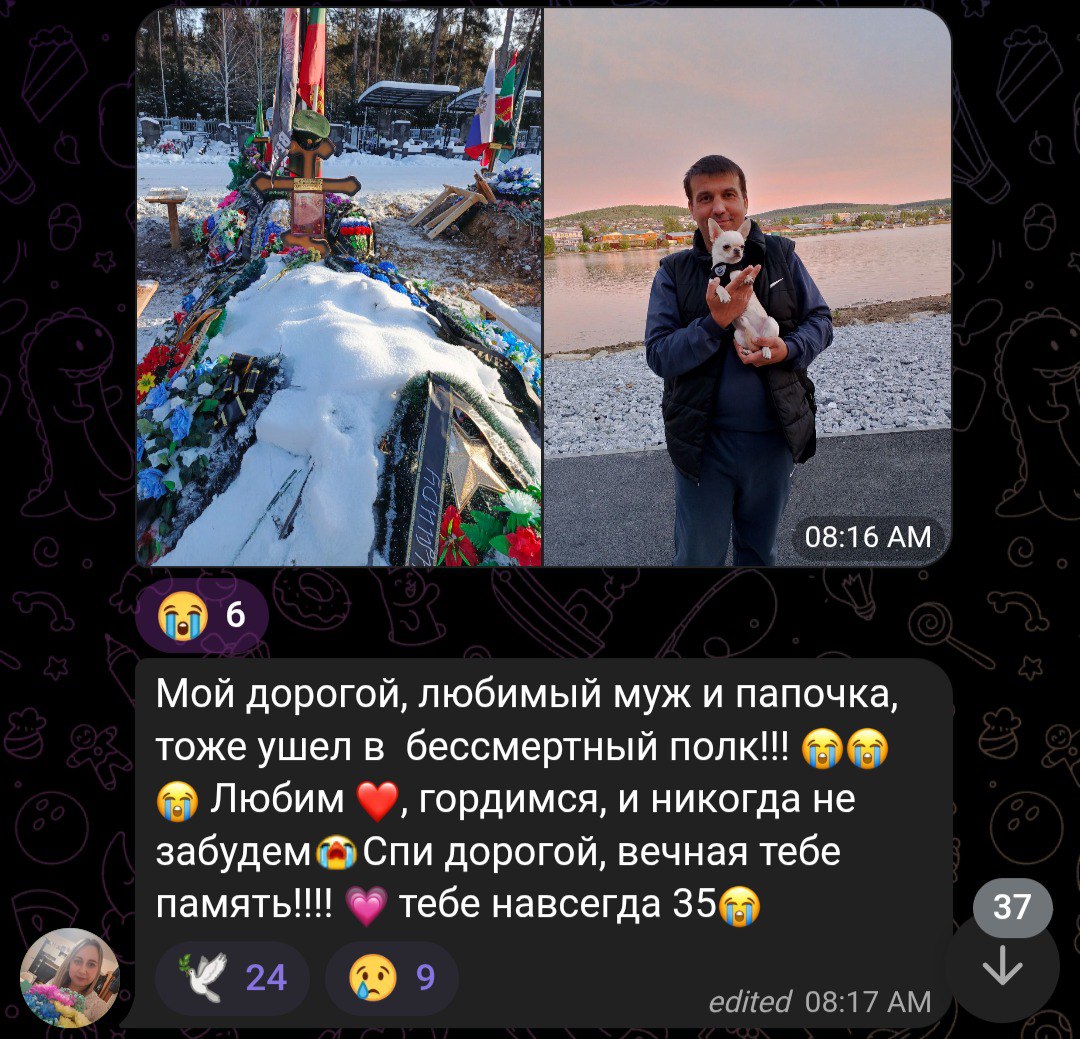Open the photo of the man holding a dog
Image resolution: width=1080 pixels, height=1039 pixels.
(747, 287)
